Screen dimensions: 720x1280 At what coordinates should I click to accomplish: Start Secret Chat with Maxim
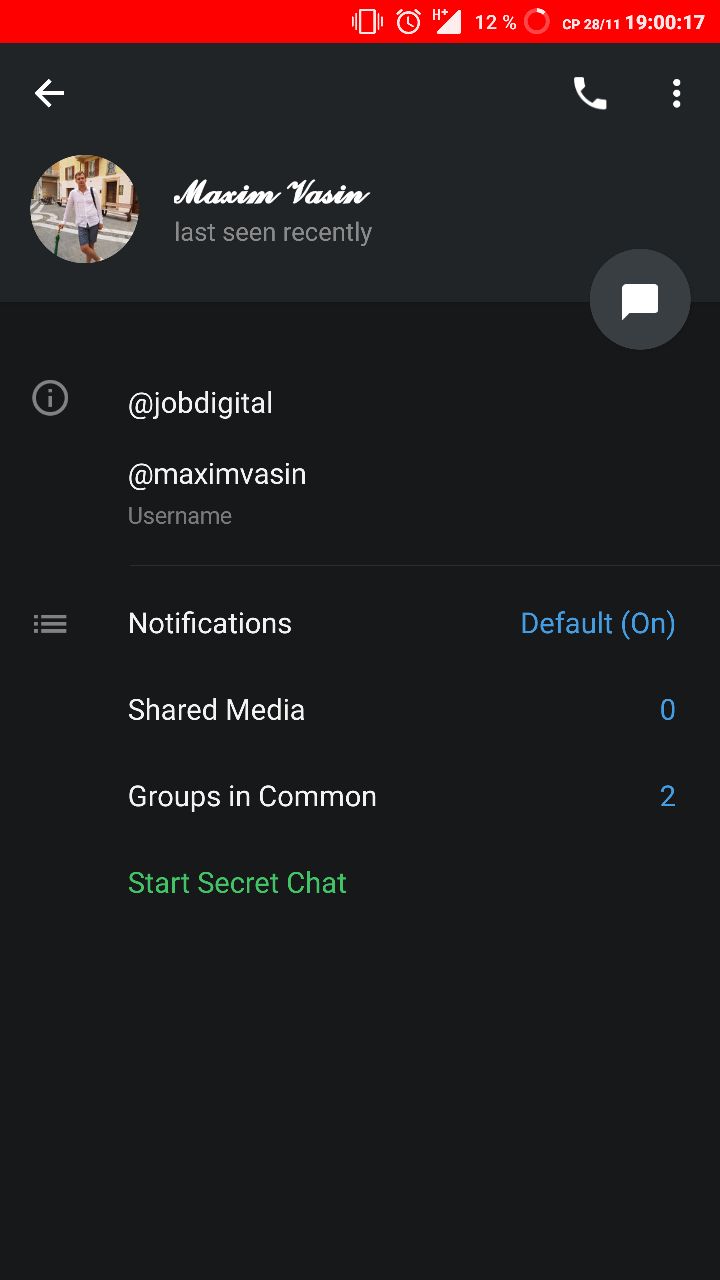(237, 883)
